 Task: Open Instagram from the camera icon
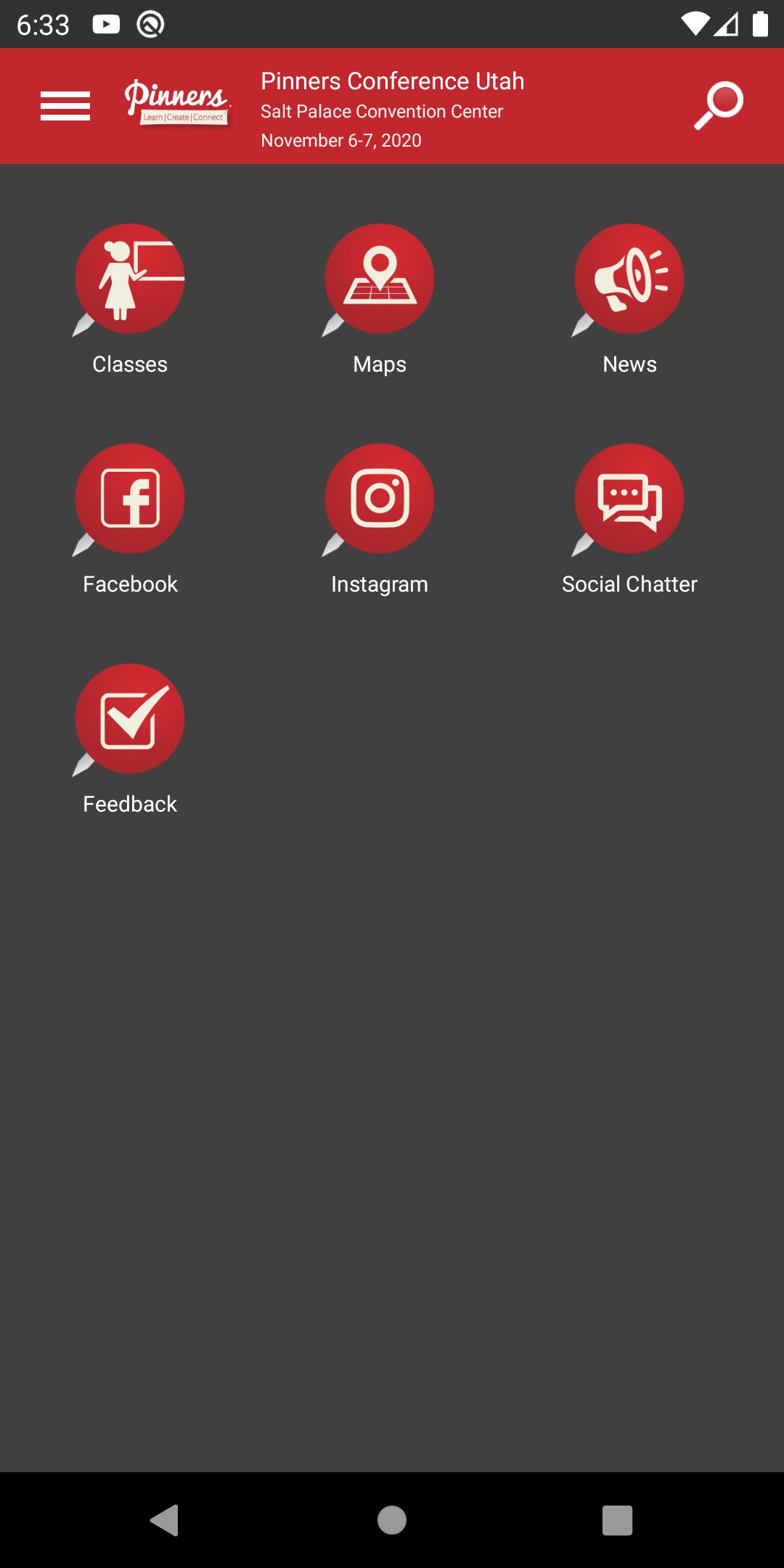[x=378, y=499]
